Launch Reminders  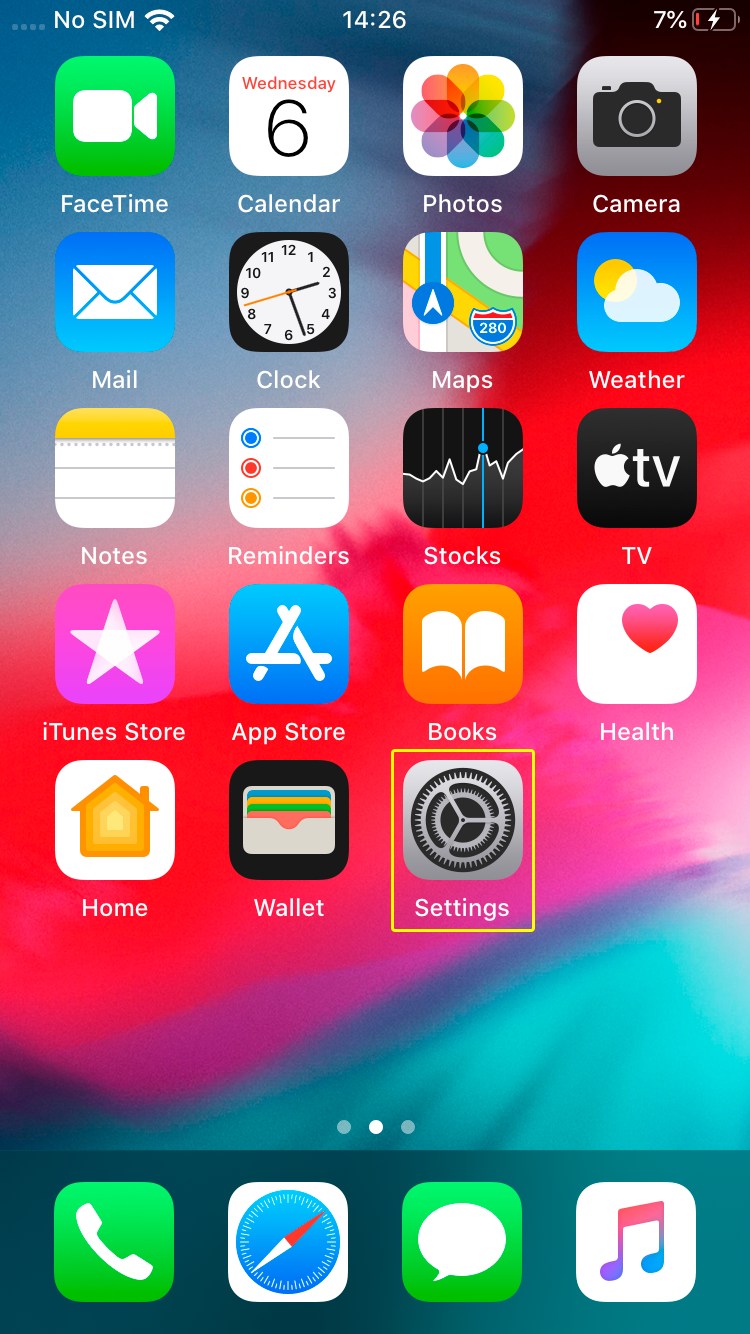point(289,468)
